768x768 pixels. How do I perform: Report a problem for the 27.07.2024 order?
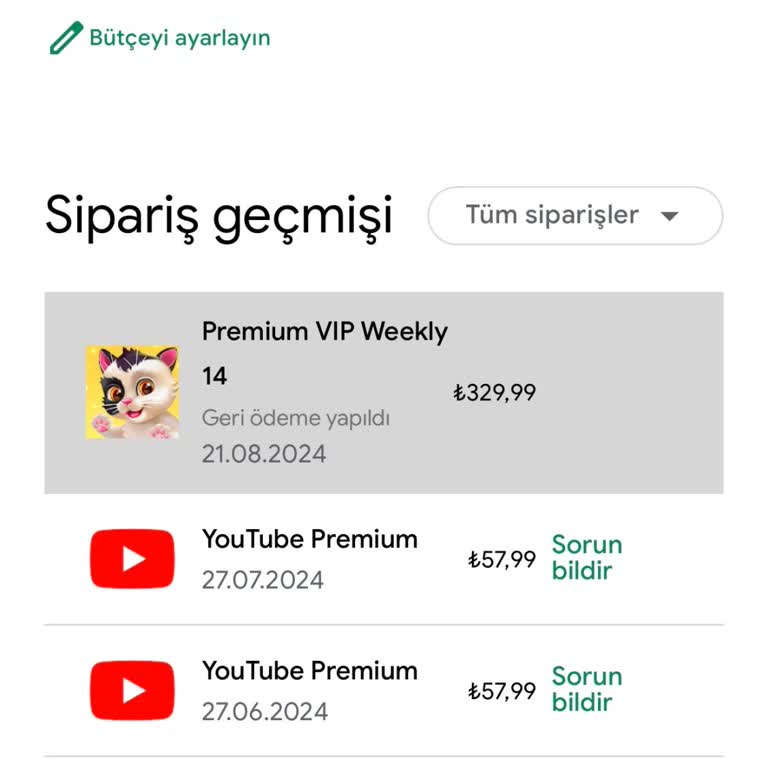pyautogui.click(x=586, y=558)
